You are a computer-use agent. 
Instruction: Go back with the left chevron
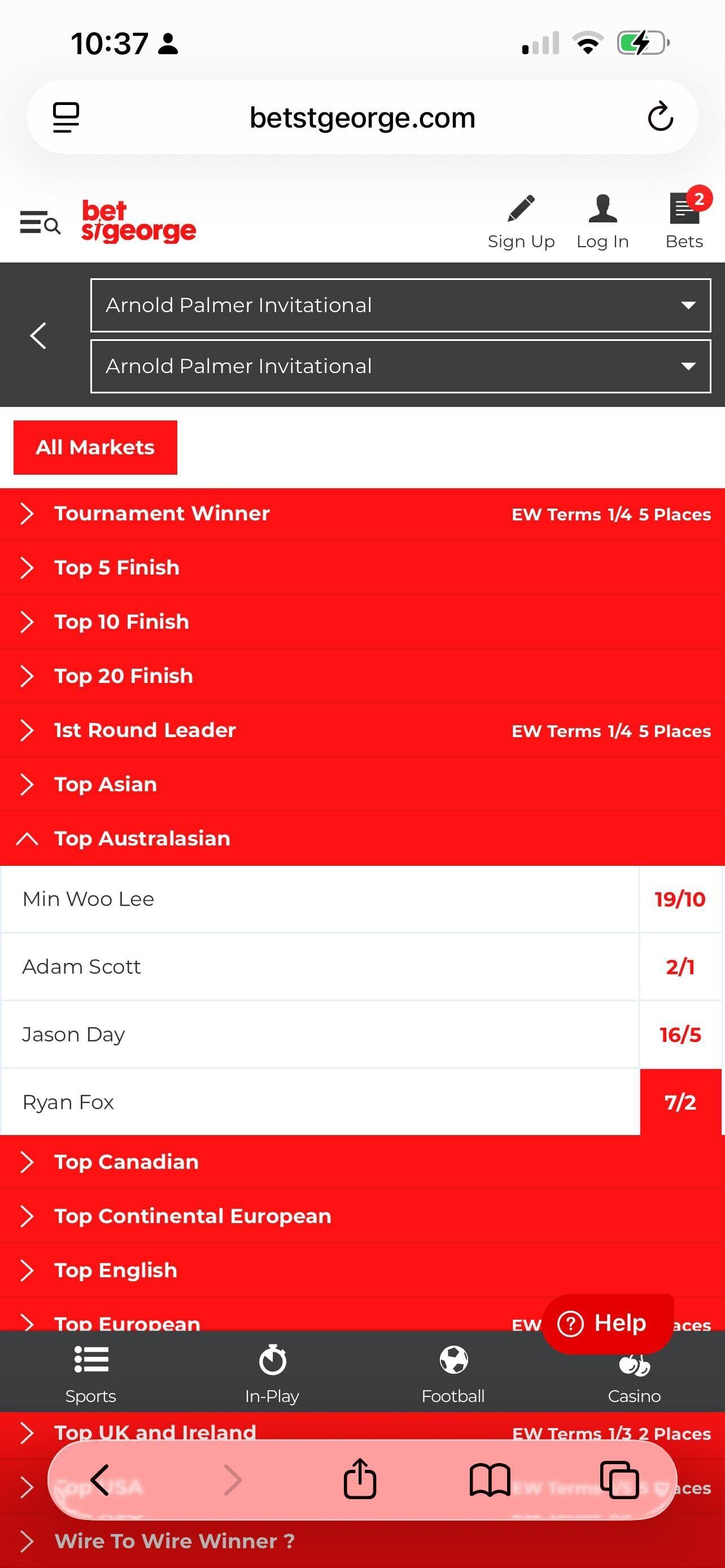(38, 335)
